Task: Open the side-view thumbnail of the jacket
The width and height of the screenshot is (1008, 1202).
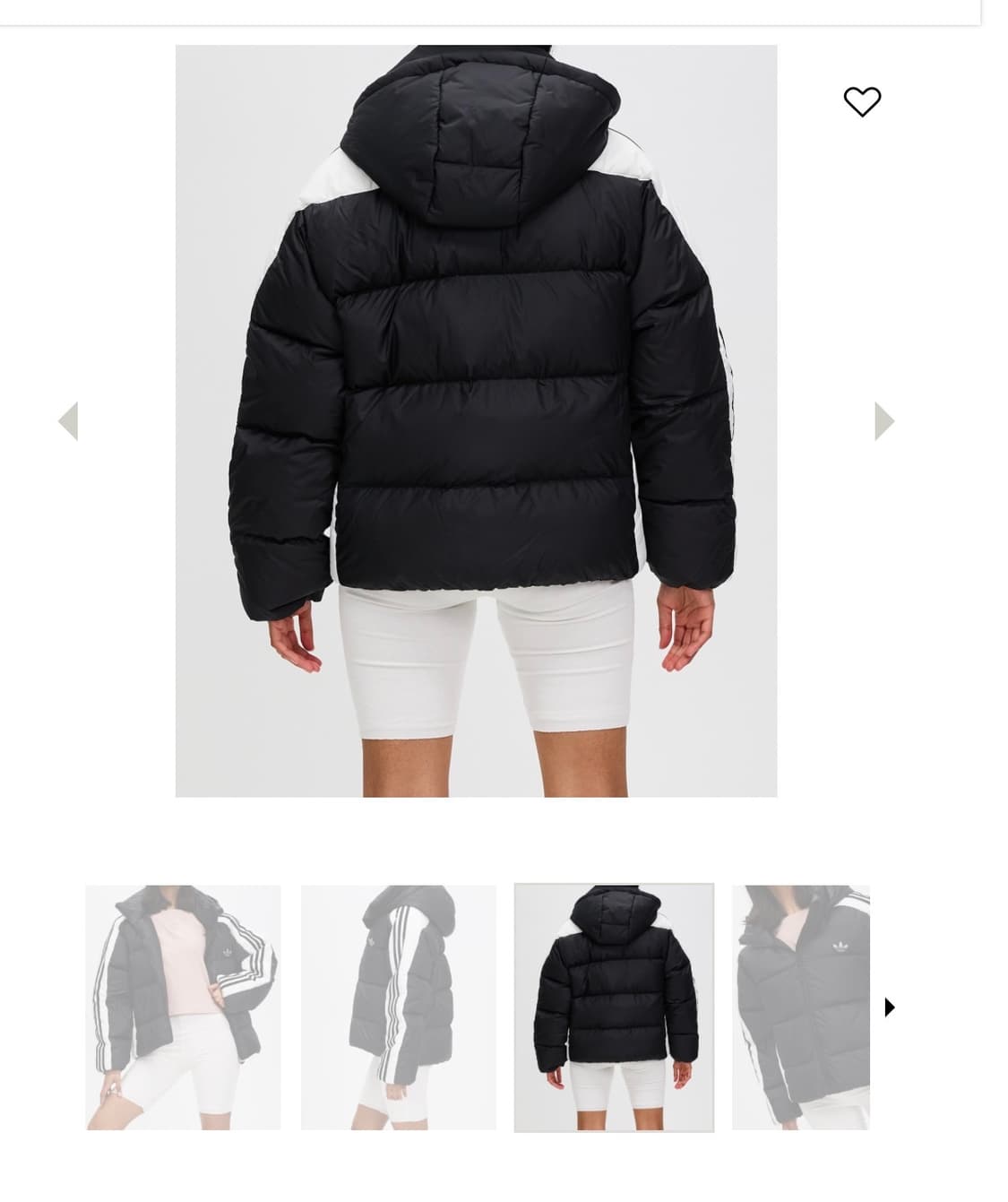Action: (x=398, y=1006)
